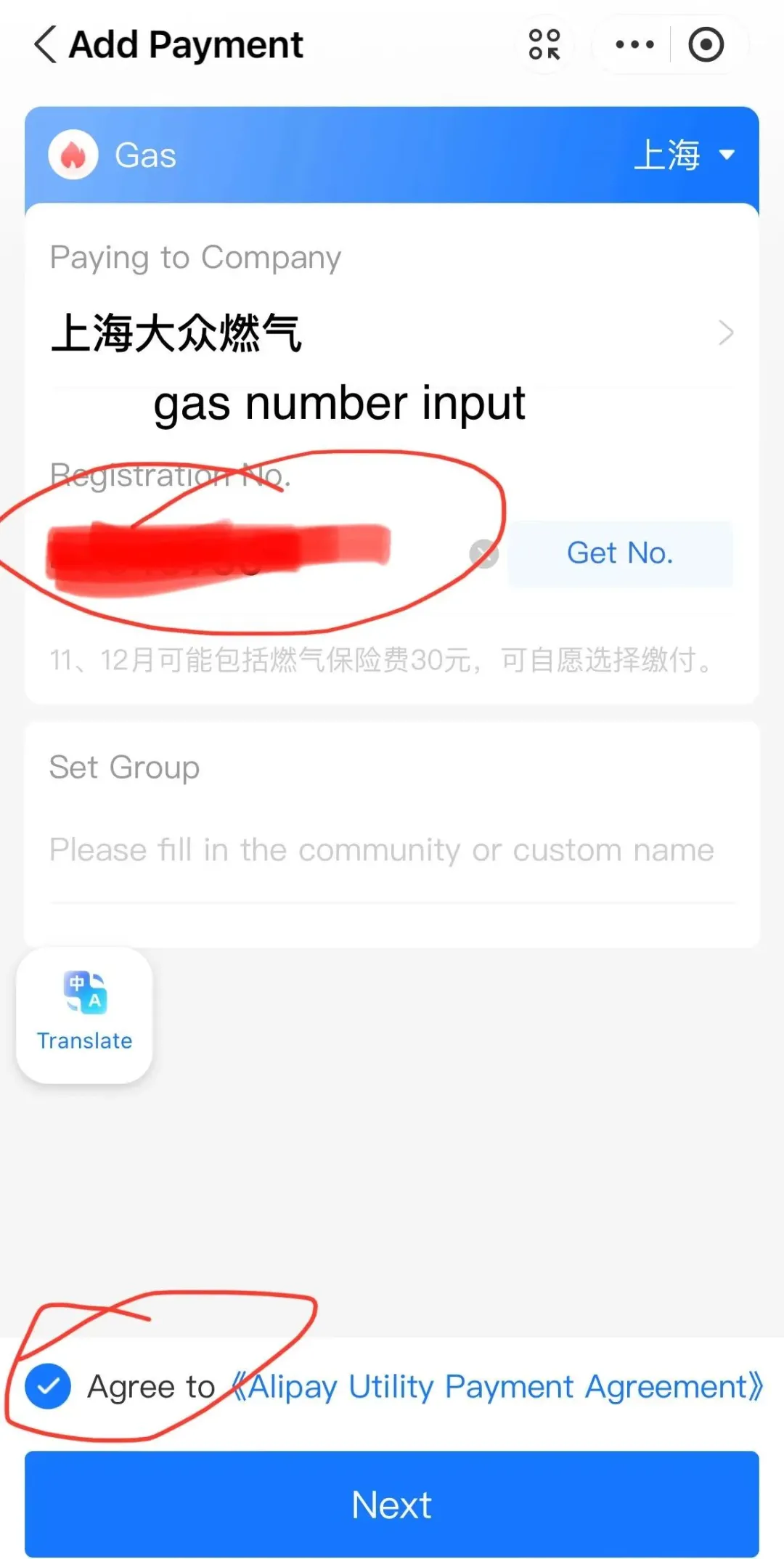Change city from 上海 dropdown
This screenshot has width=784, height=1559.
[684, 155]
